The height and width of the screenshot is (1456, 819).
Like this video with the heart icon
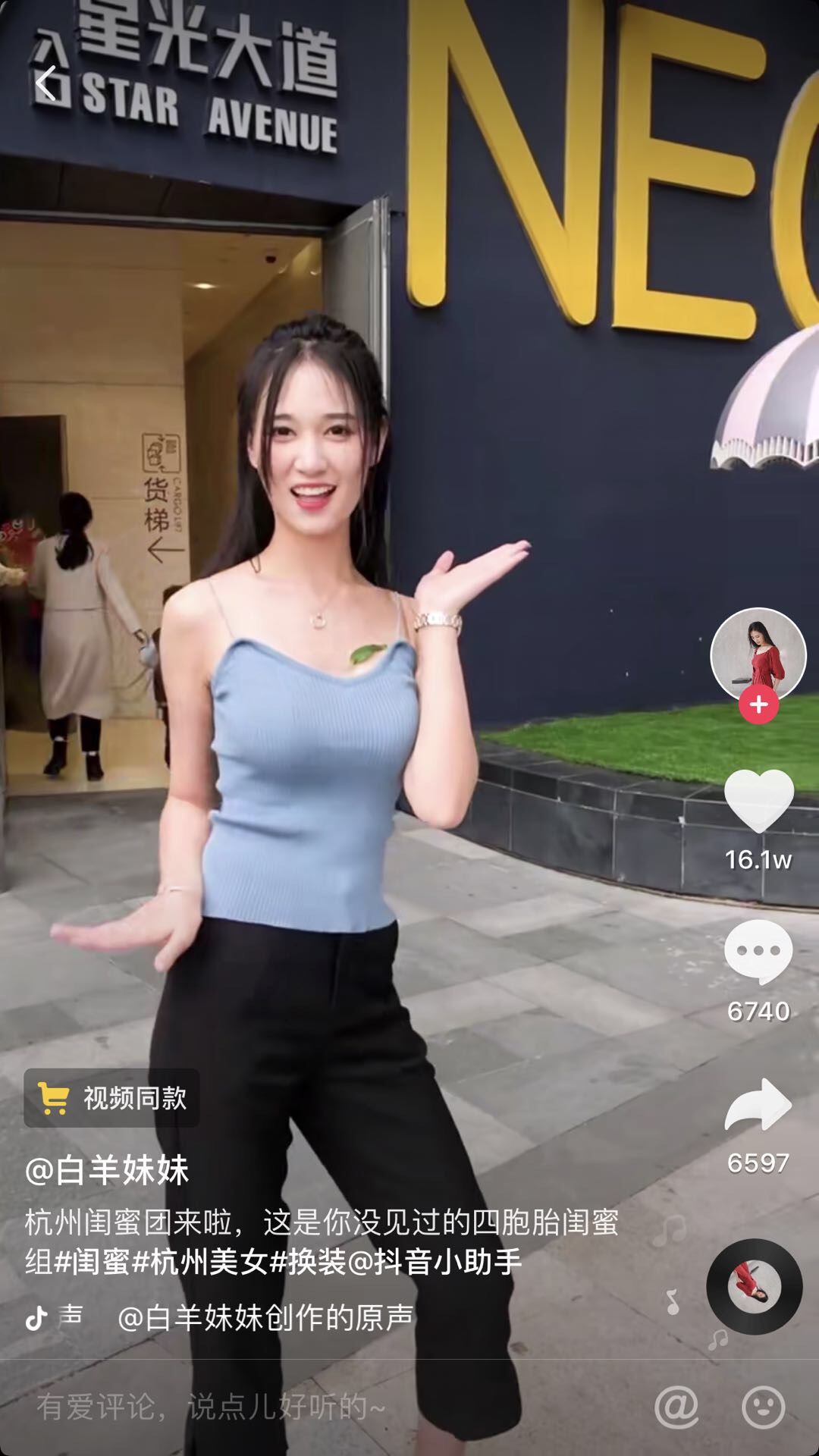758,801
